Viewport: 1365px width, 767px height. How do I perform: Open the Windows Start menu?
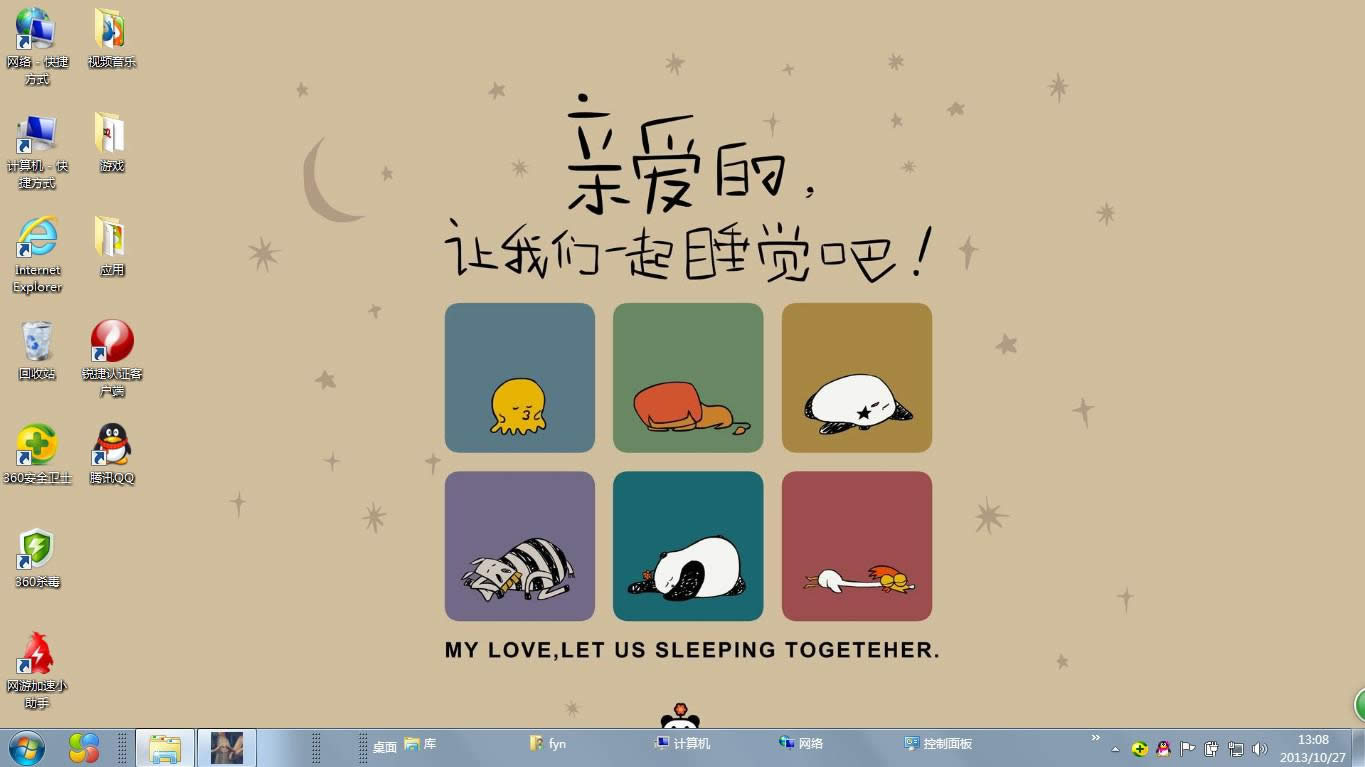[26, 746]
